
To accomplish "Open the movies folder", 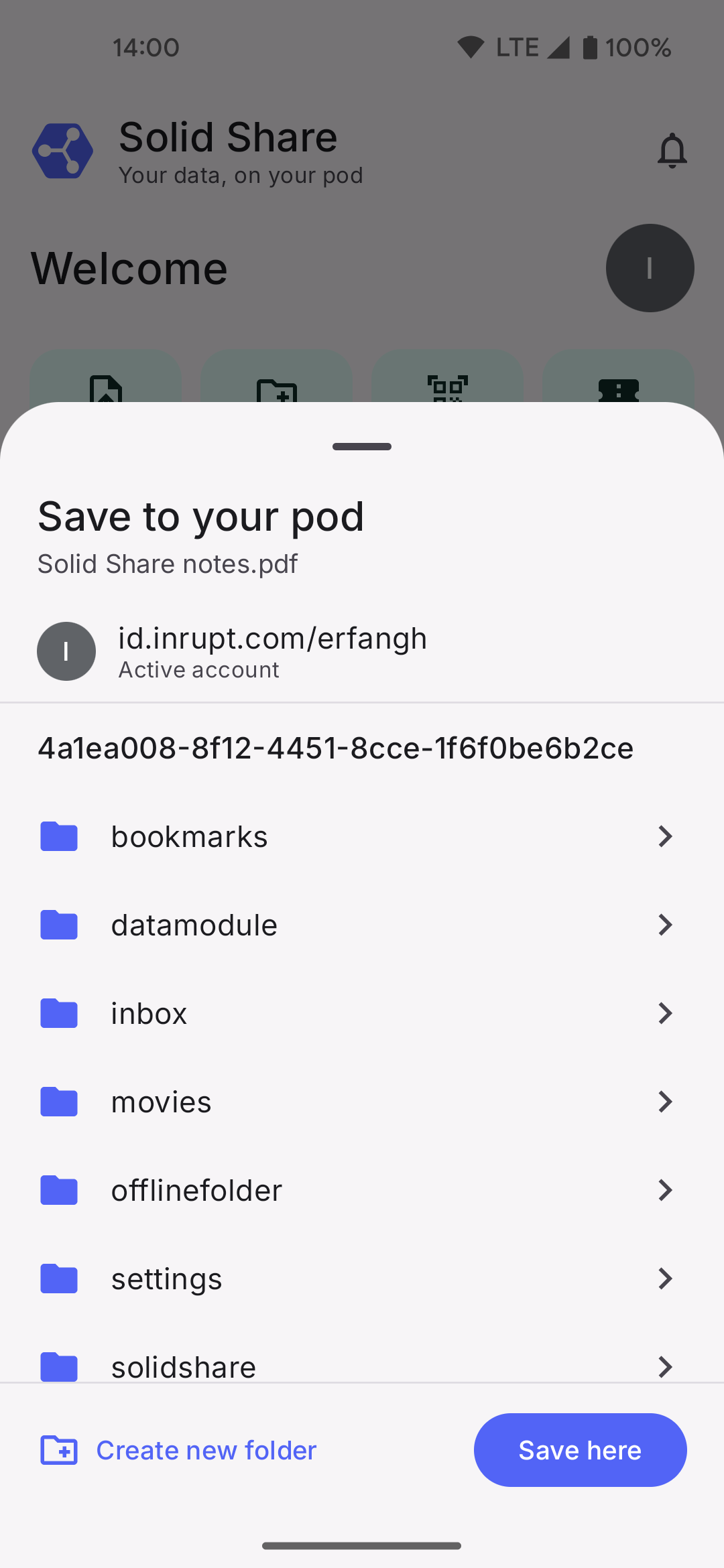I will 362,1102.
